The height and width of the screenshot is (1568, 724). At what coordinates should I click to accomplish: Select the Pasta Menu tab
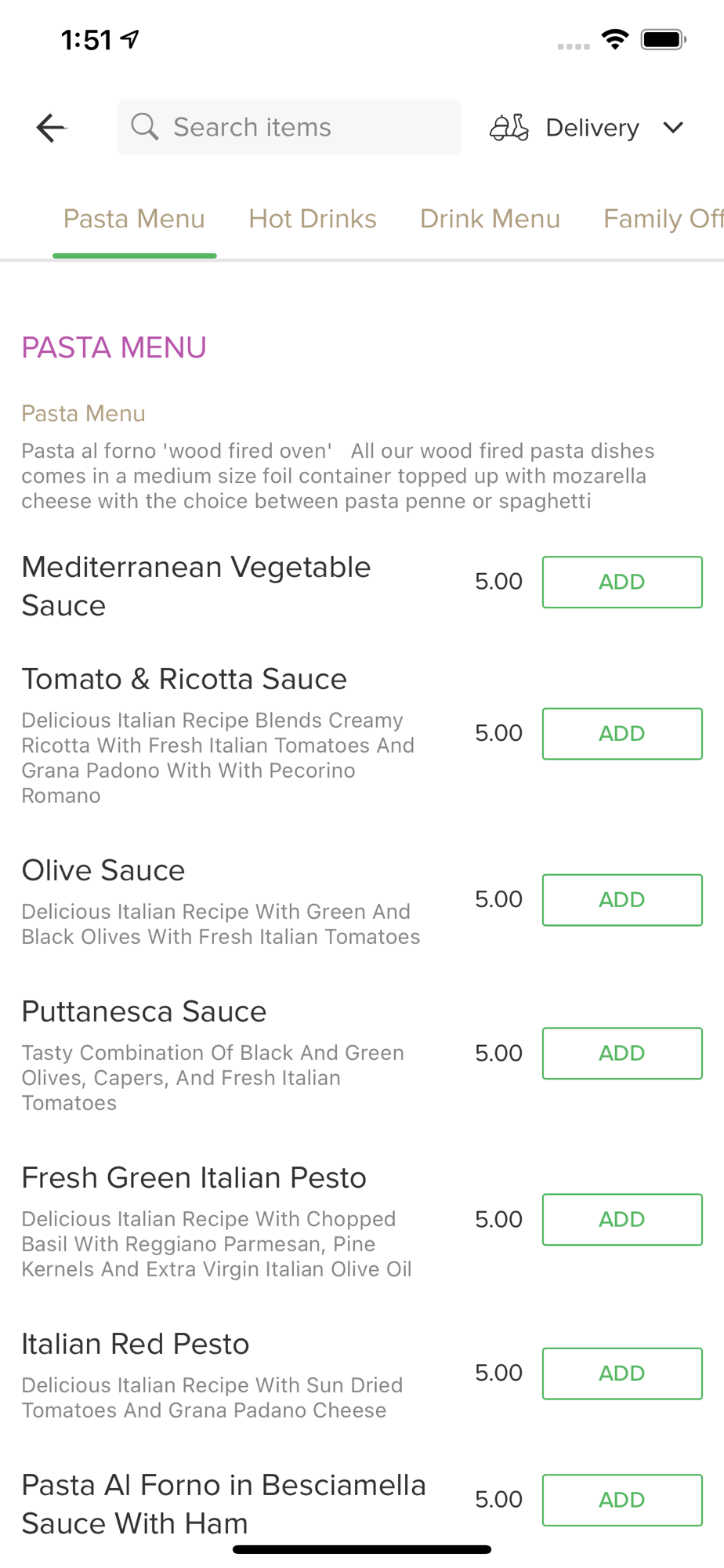(x=134, y=219)
